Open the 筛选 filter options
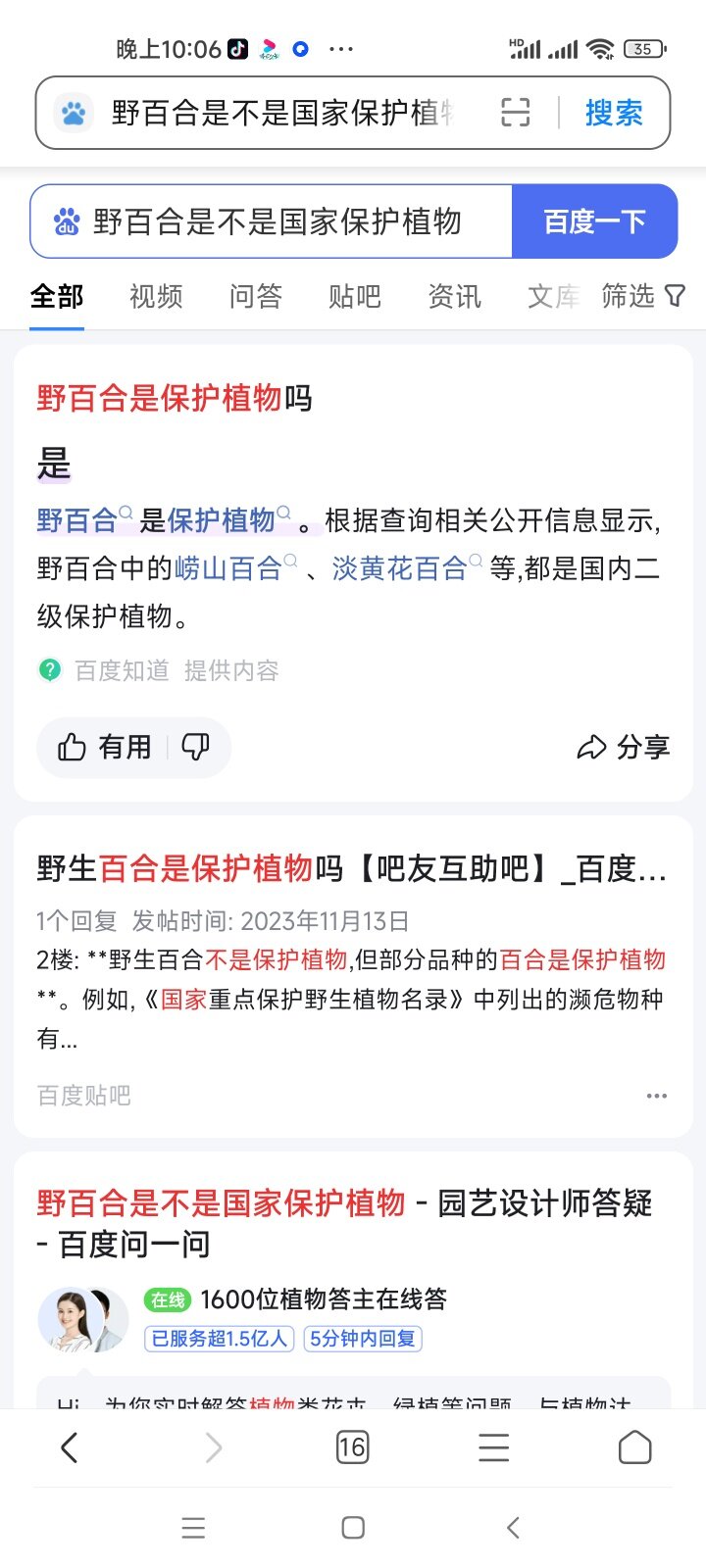 pos(643,296)
